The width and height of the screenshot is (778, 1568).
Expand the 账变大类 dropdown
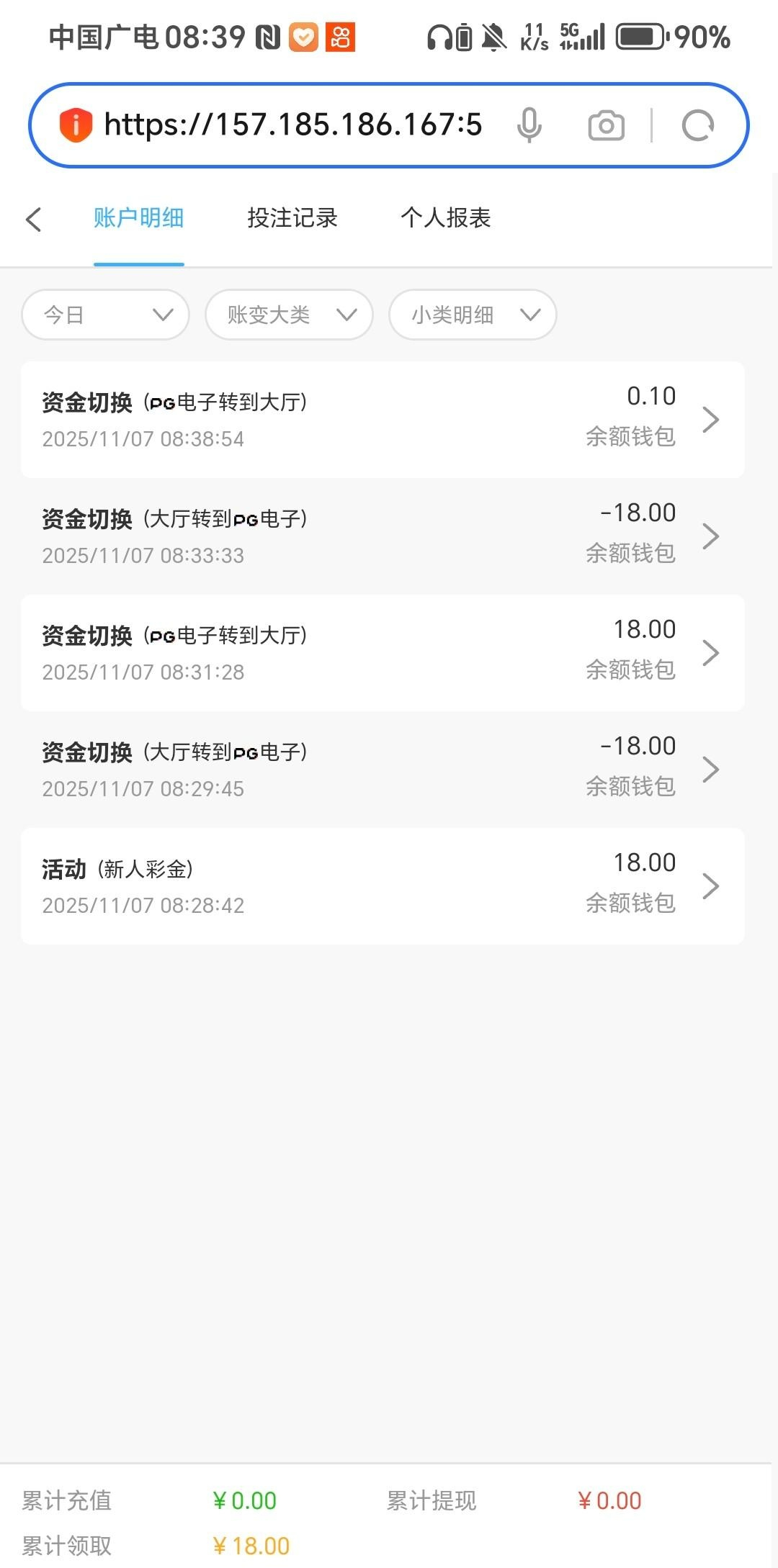click(x=289, y=315)
